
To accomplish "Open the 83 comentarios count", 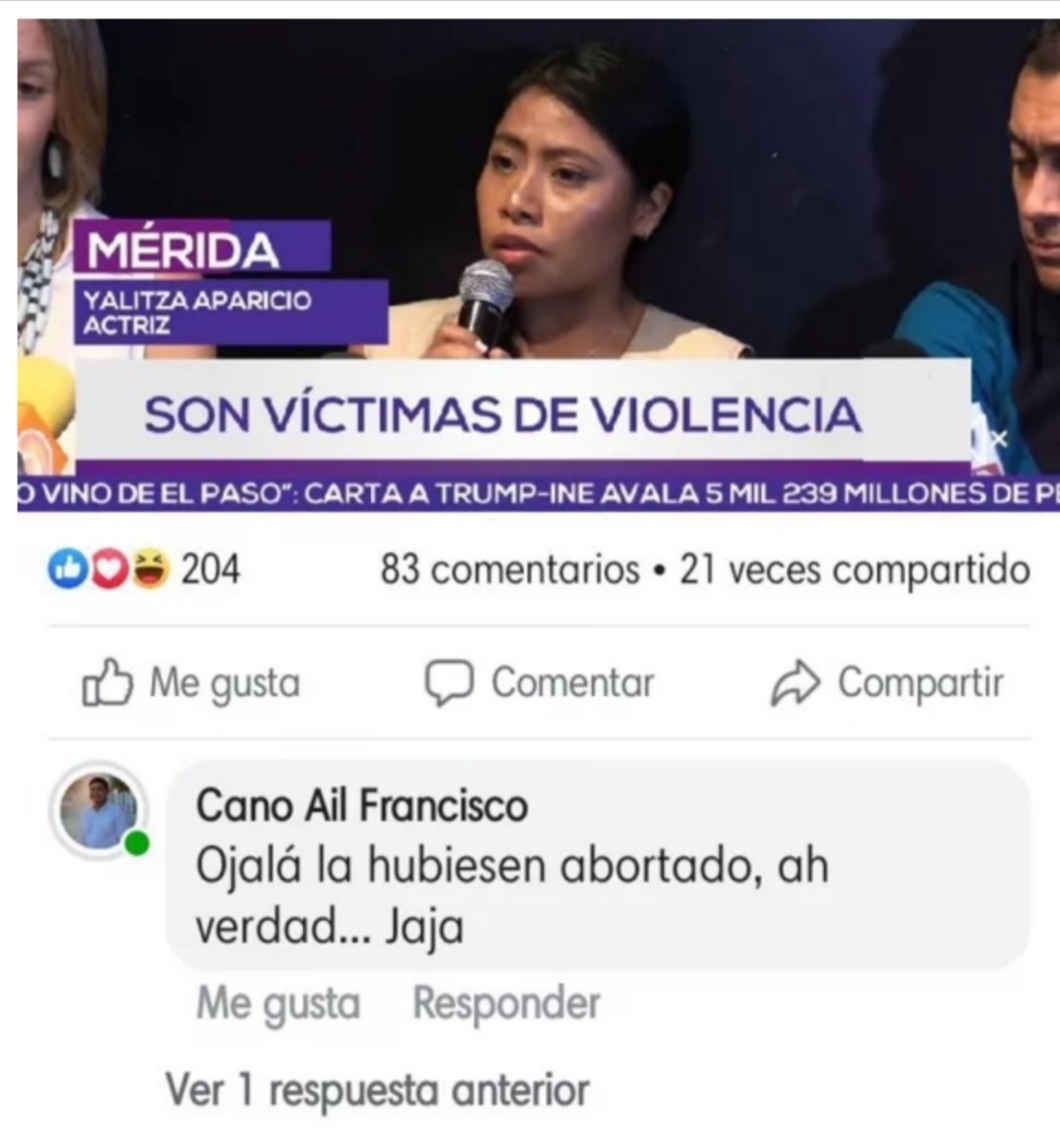I will [x=509, y=570].
